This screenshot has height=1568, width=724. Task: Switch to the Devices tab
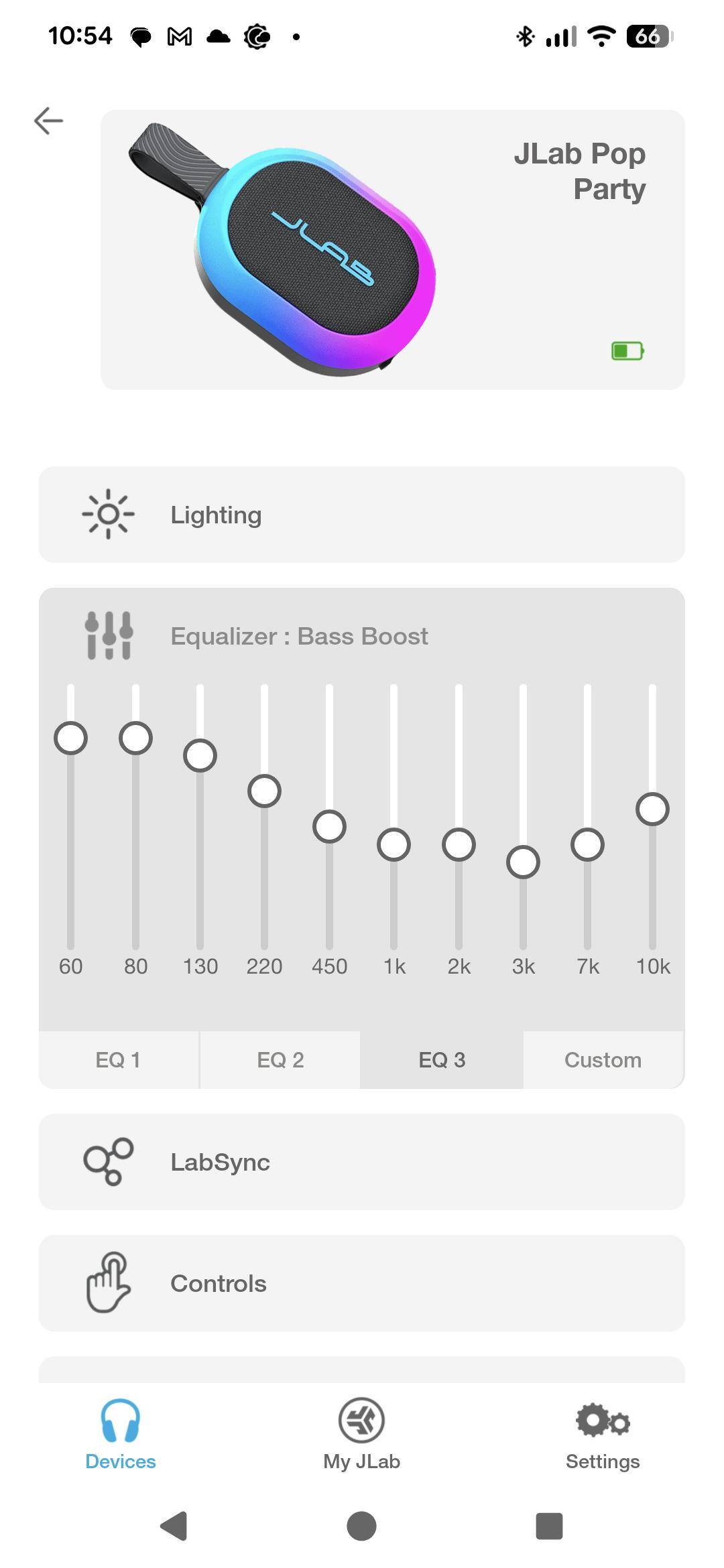tap(121, 1434)
